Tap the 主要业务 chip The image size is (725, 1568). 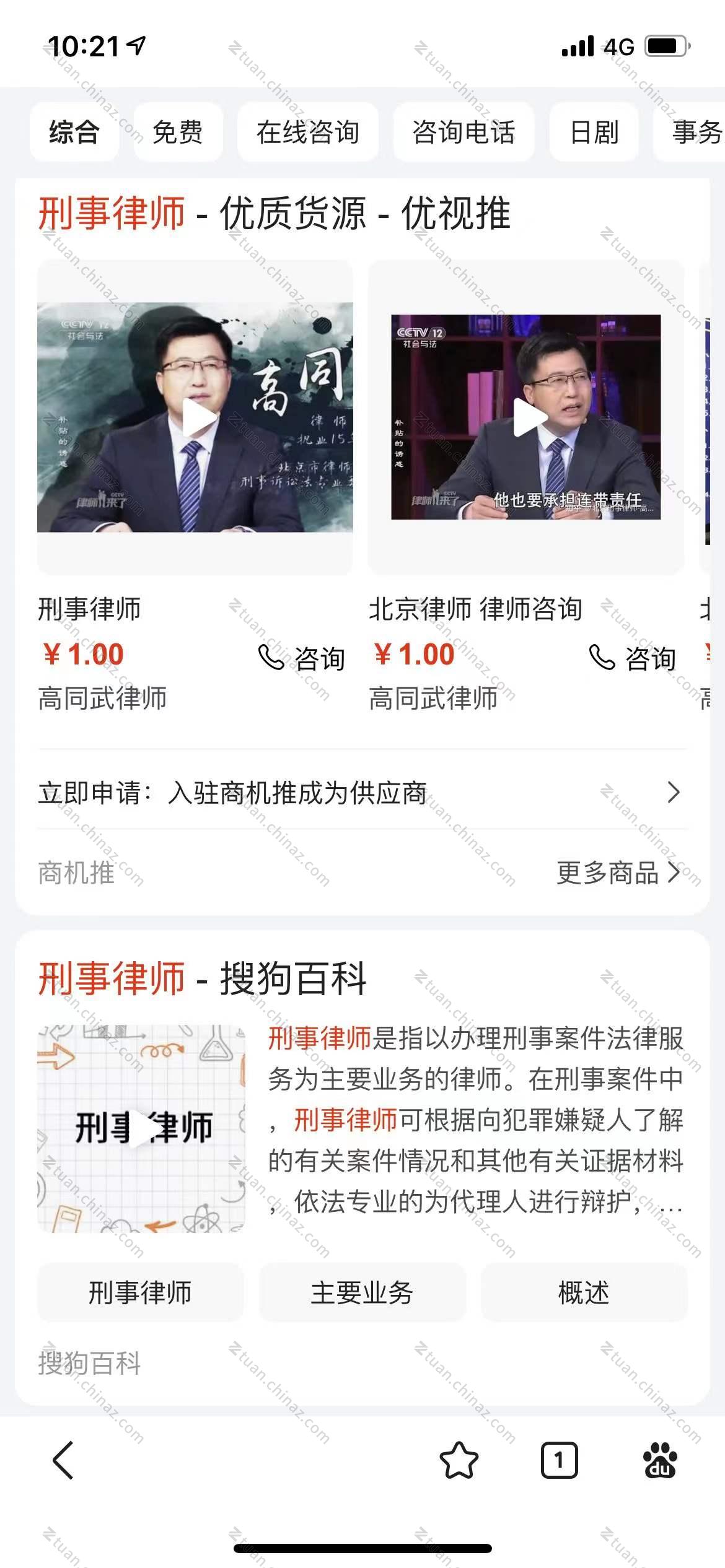[362, 1292]
